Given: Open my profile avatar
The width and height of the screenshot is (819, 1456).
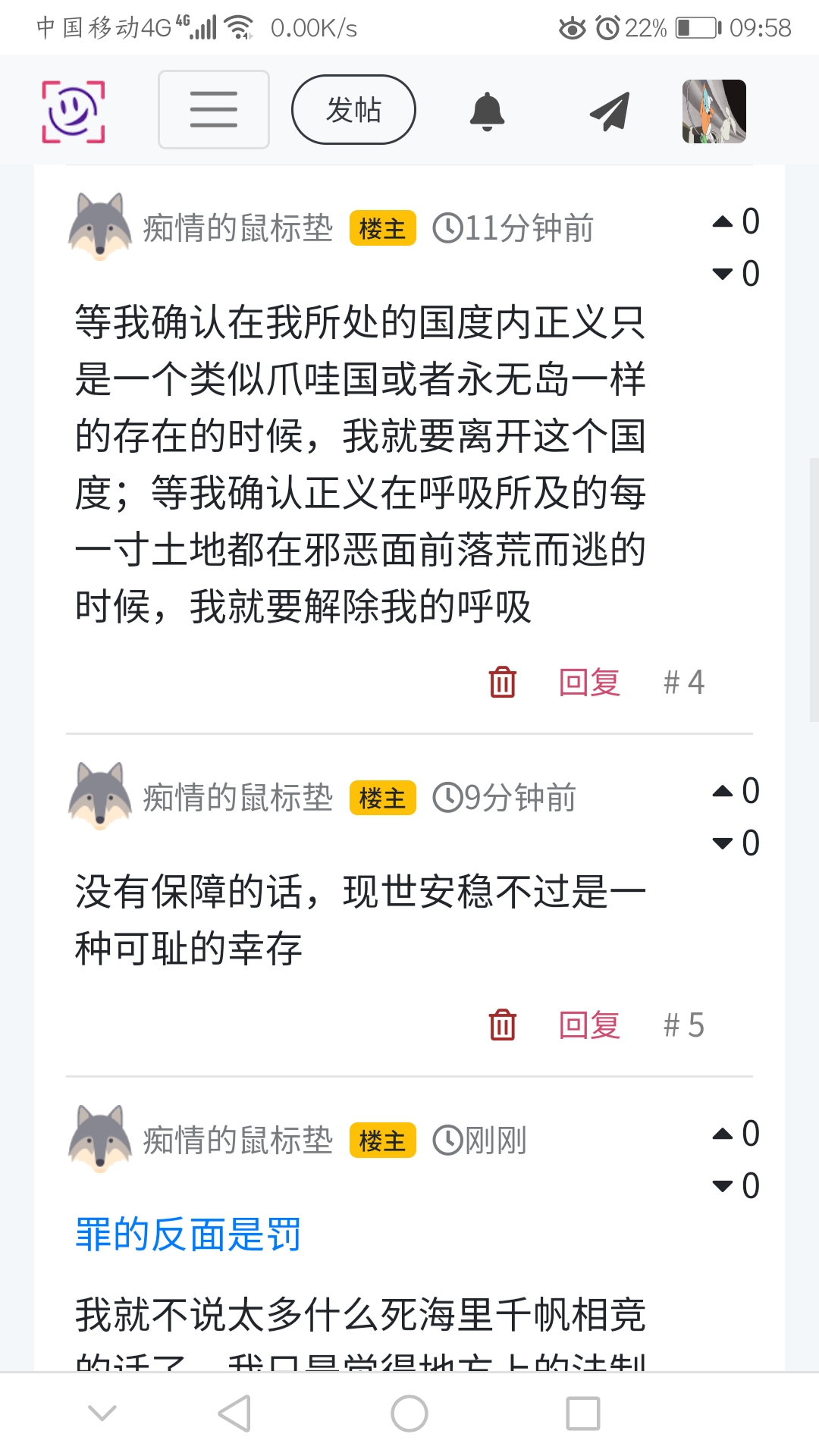Looking at the screenshot, I should click(x=714, y=111).
